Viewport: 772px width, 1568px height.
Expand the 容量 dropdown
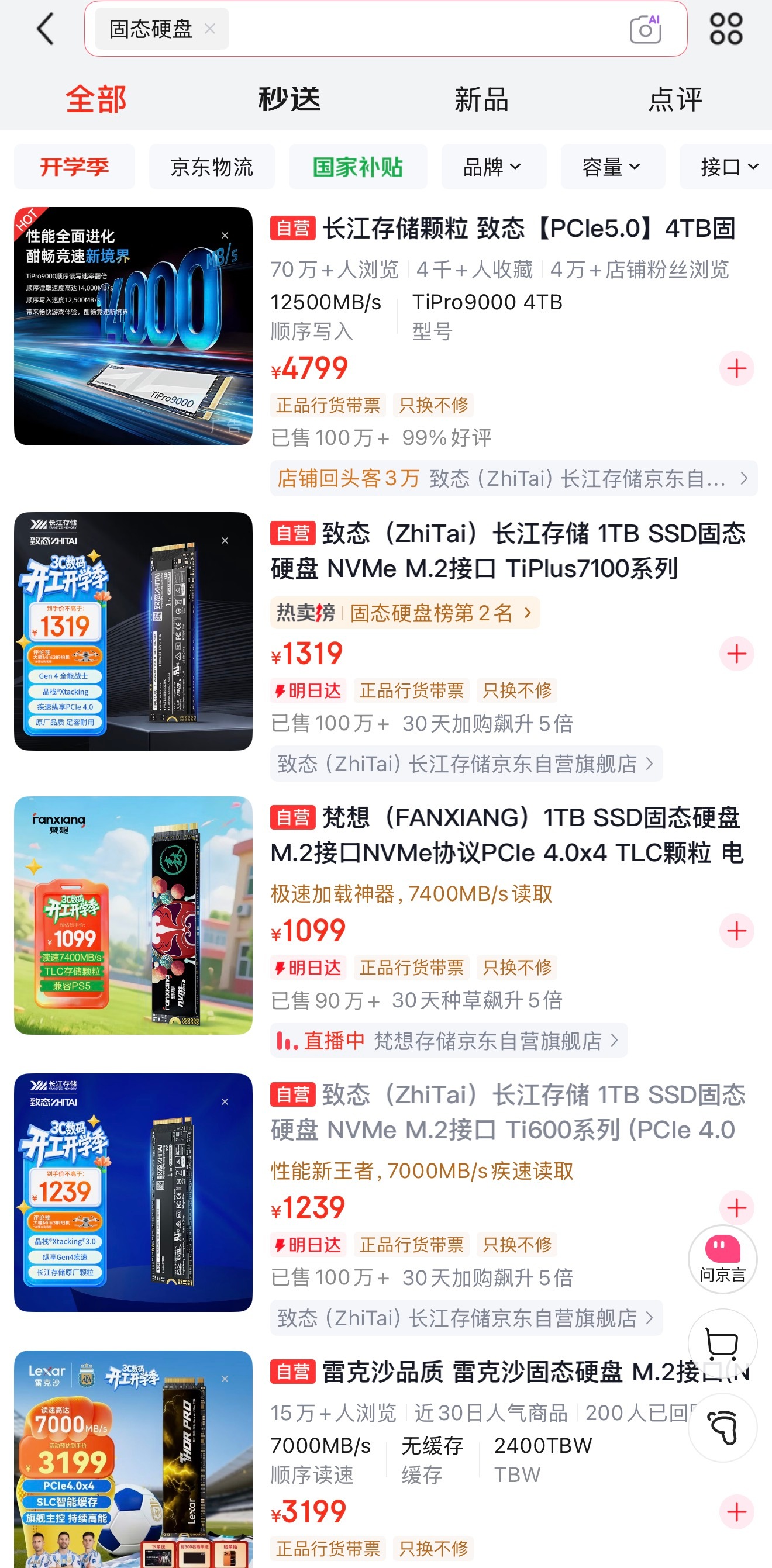click(612, 166)
